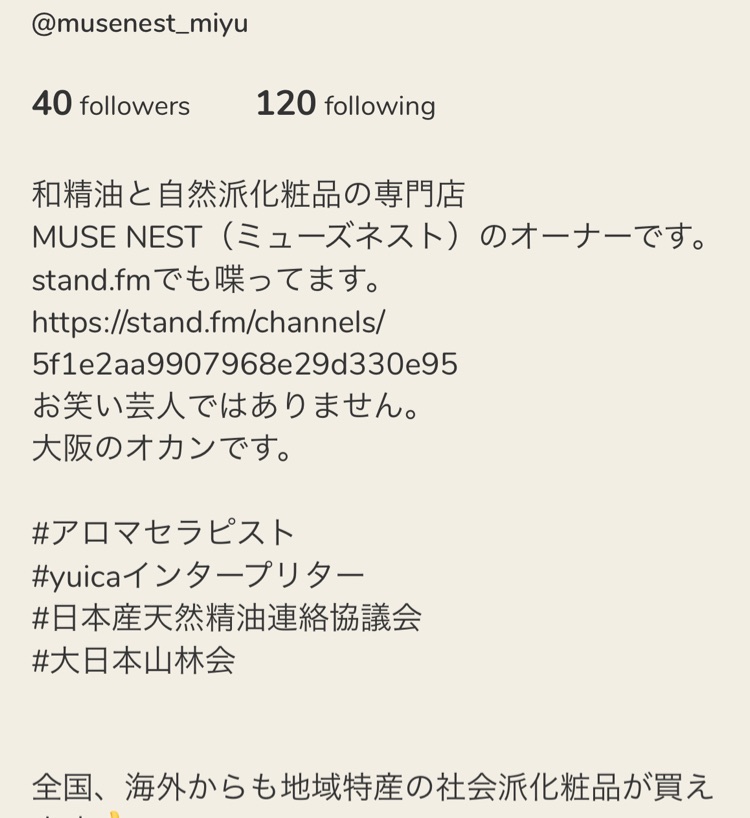Open the 40 followers list
This screenshot has height=818, width=750.
pyautogui.click(x=111, y=104)
